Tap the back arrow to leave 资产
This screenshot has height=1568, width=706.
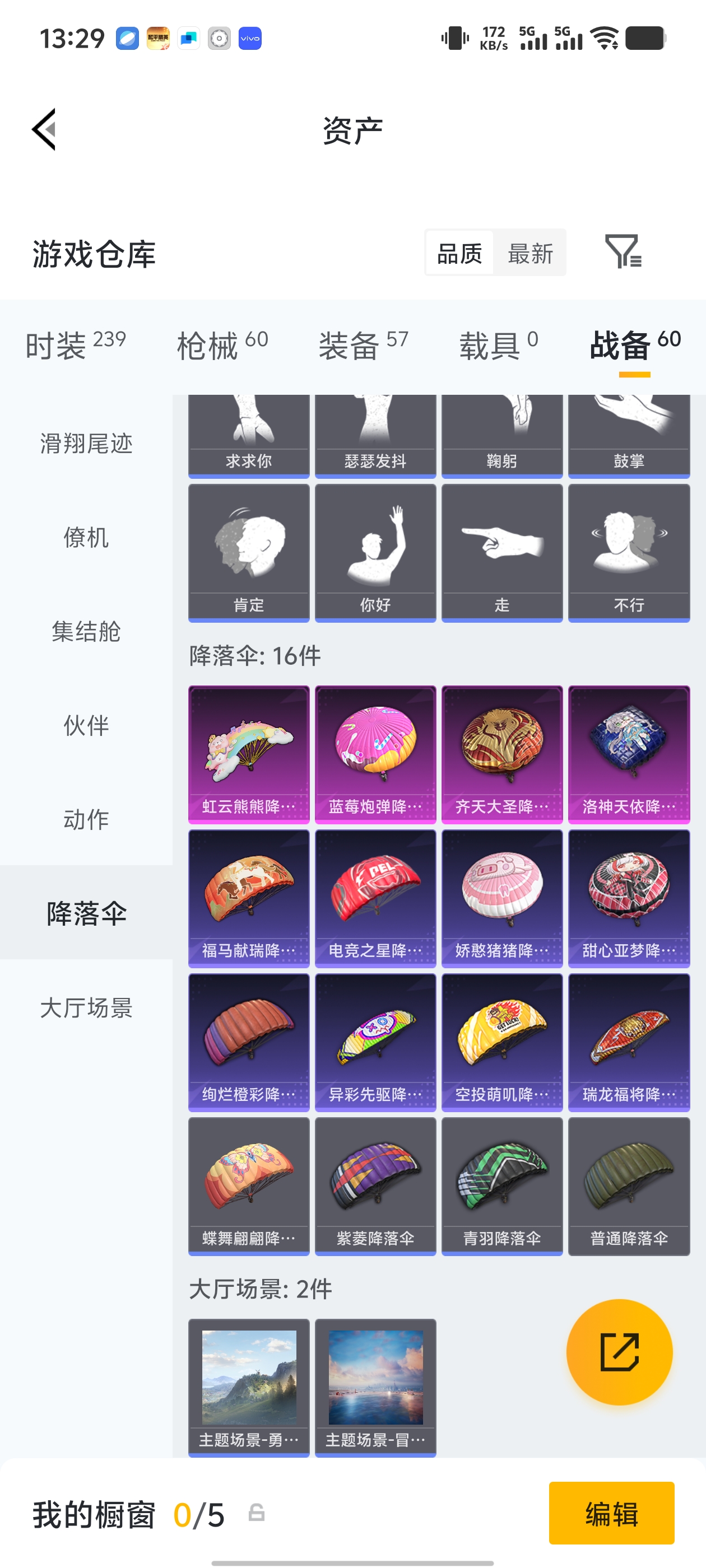(43, 130)
